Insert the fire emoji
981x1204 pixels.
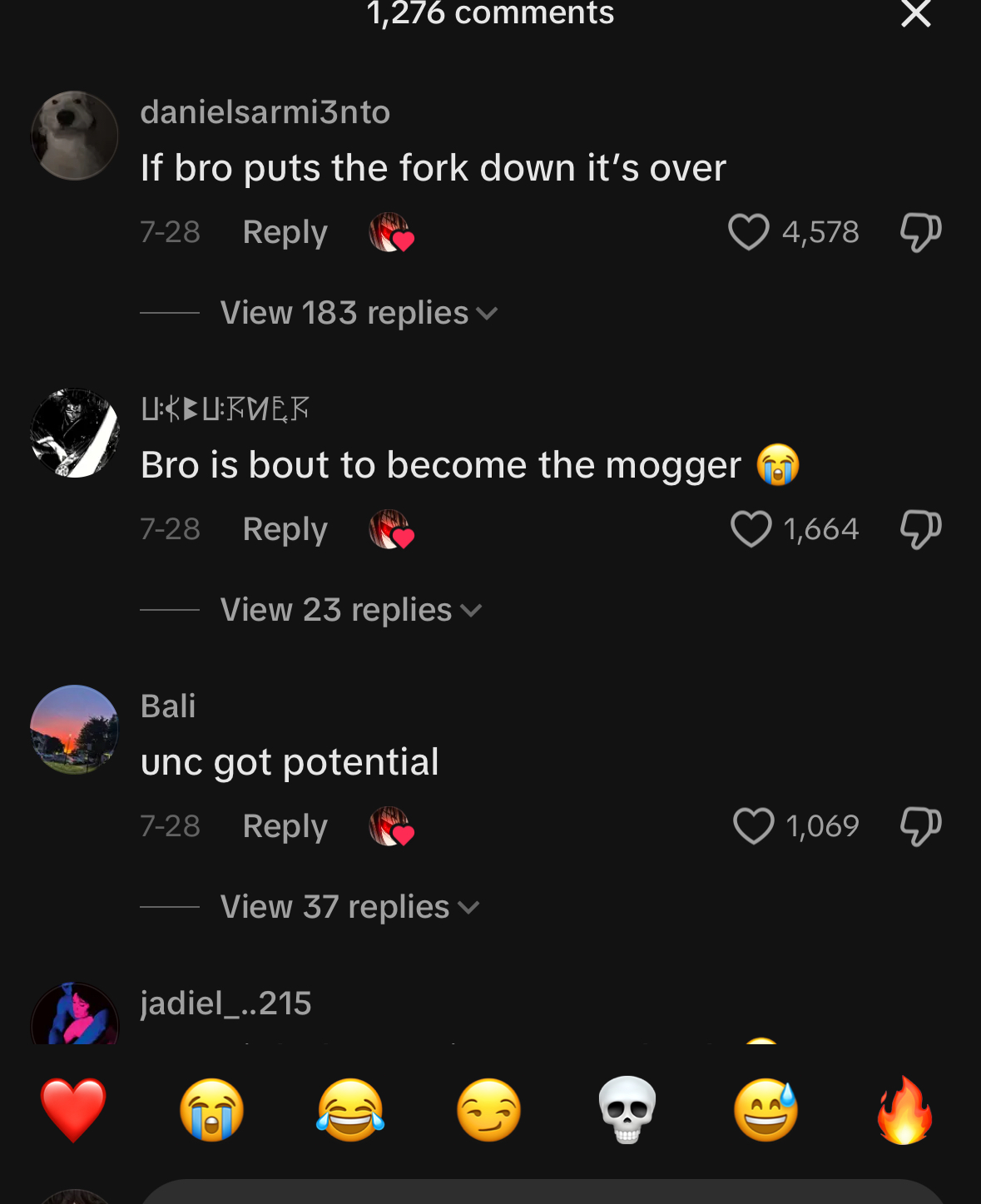(904, 1110)
